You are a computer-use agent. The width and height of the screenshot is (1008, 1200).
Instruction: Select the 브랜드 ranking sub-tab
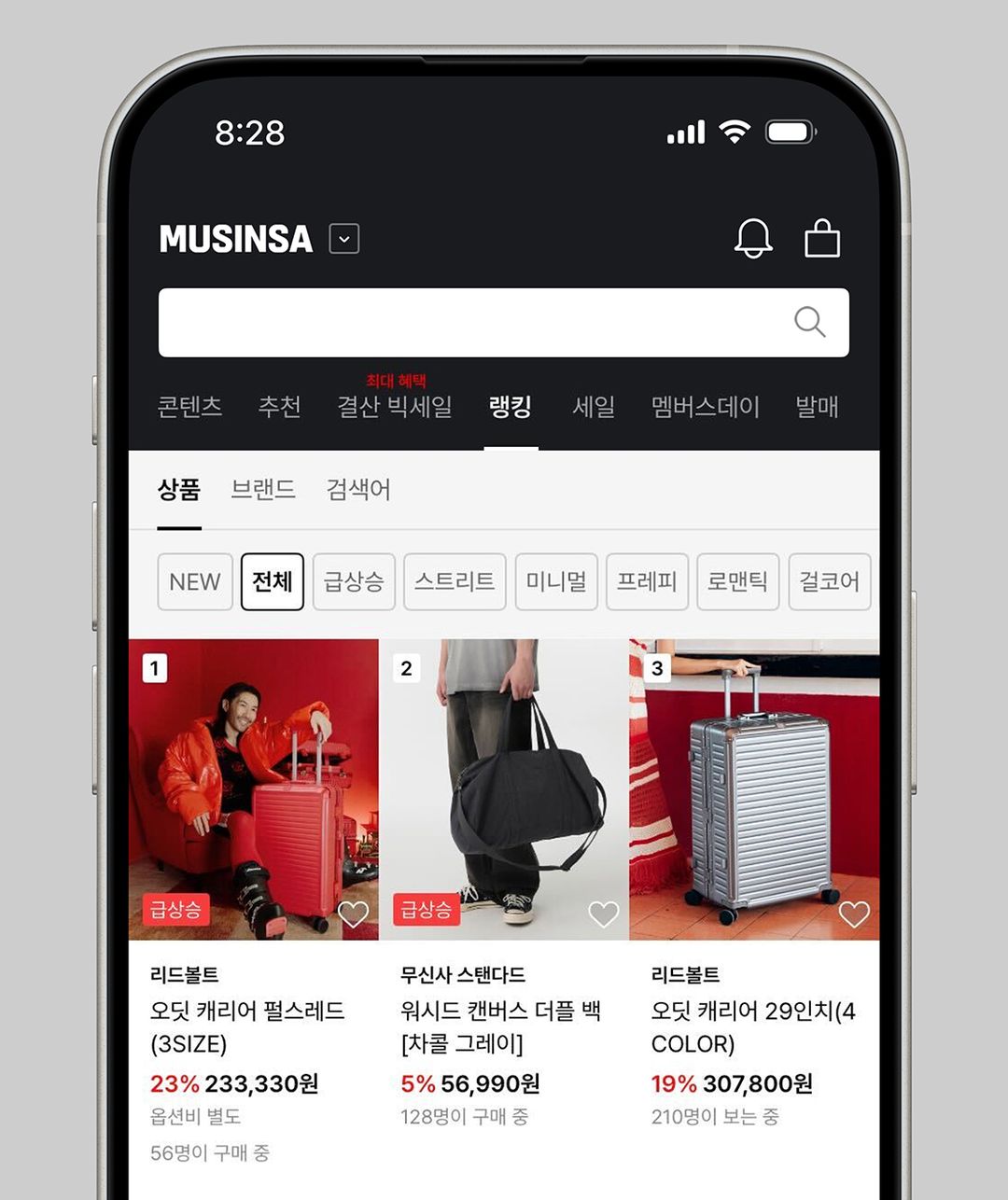coord(263,489)
